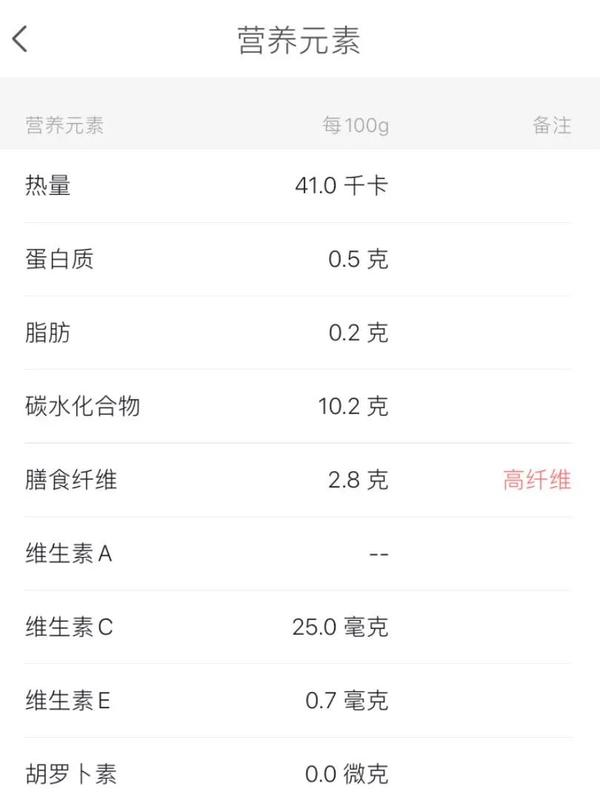The width and height of the screenshot is (600, 809).
Task: Go back from the 营养元素 page
Action: [20, 39]
